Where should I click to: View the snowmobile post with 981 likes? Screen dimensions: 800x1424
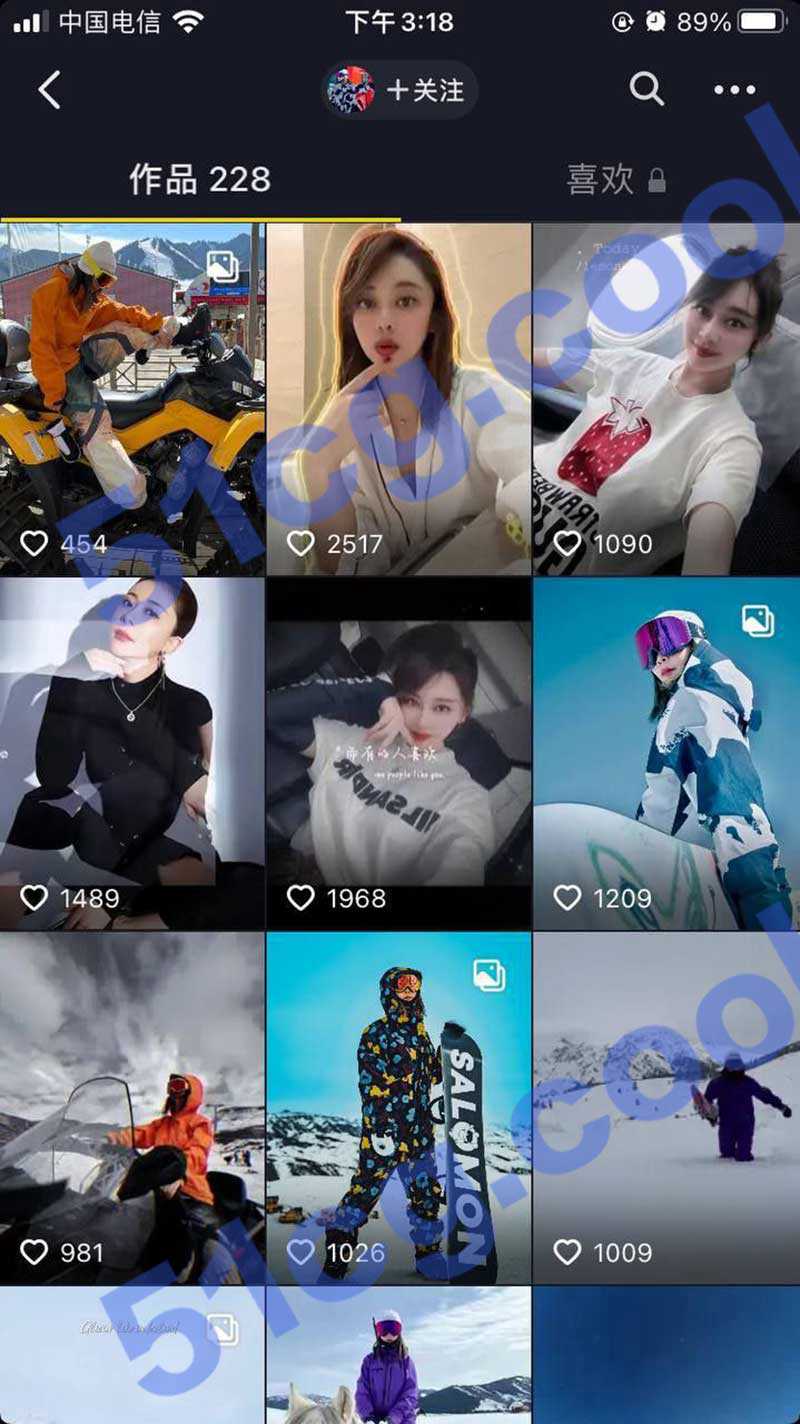pos(132,1106)
